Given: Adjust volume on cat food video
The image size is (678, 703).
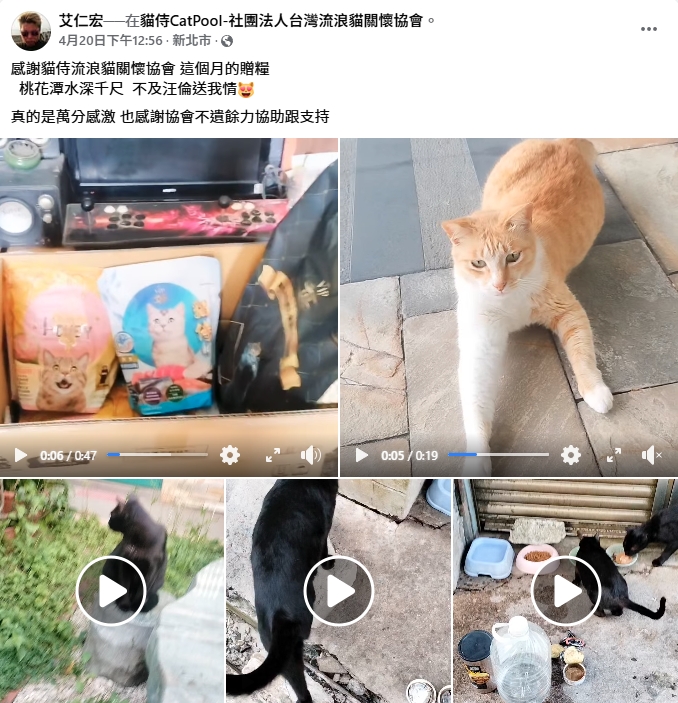Looking at the screenshot, I should pos(311,455).
